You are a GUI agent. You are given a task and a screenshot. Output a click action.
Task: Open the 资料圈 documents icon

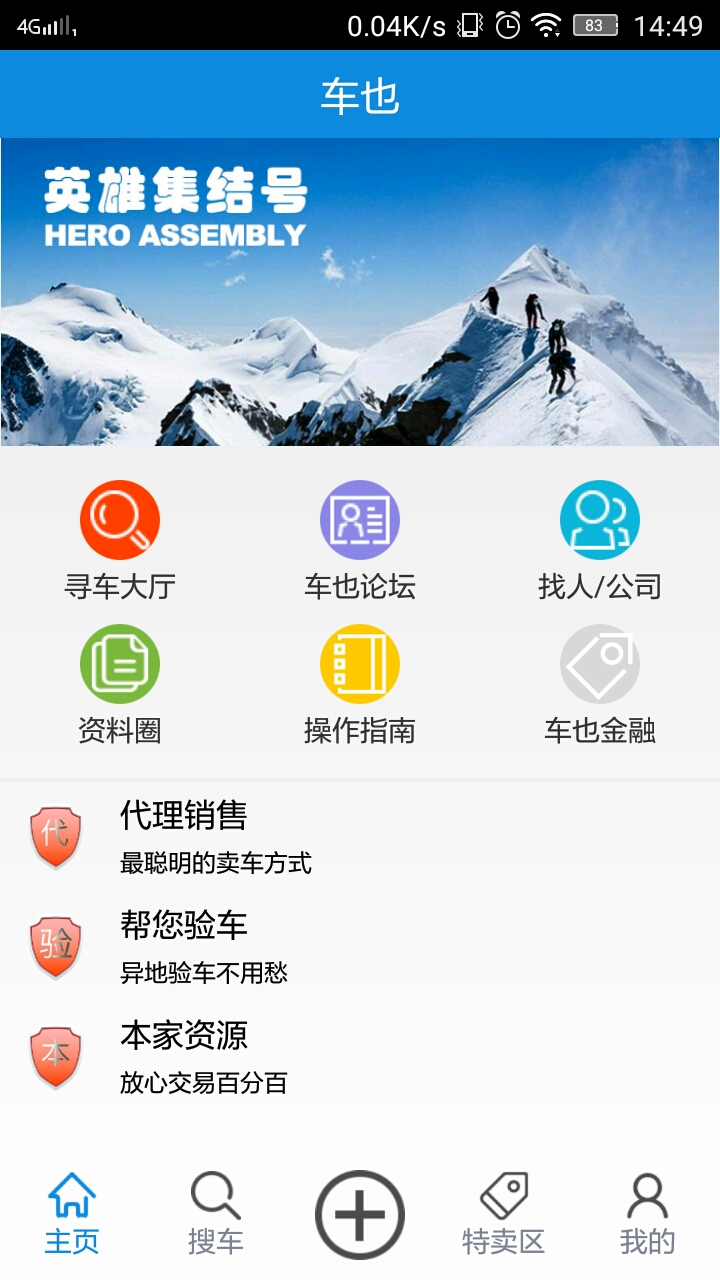(119, 663)
